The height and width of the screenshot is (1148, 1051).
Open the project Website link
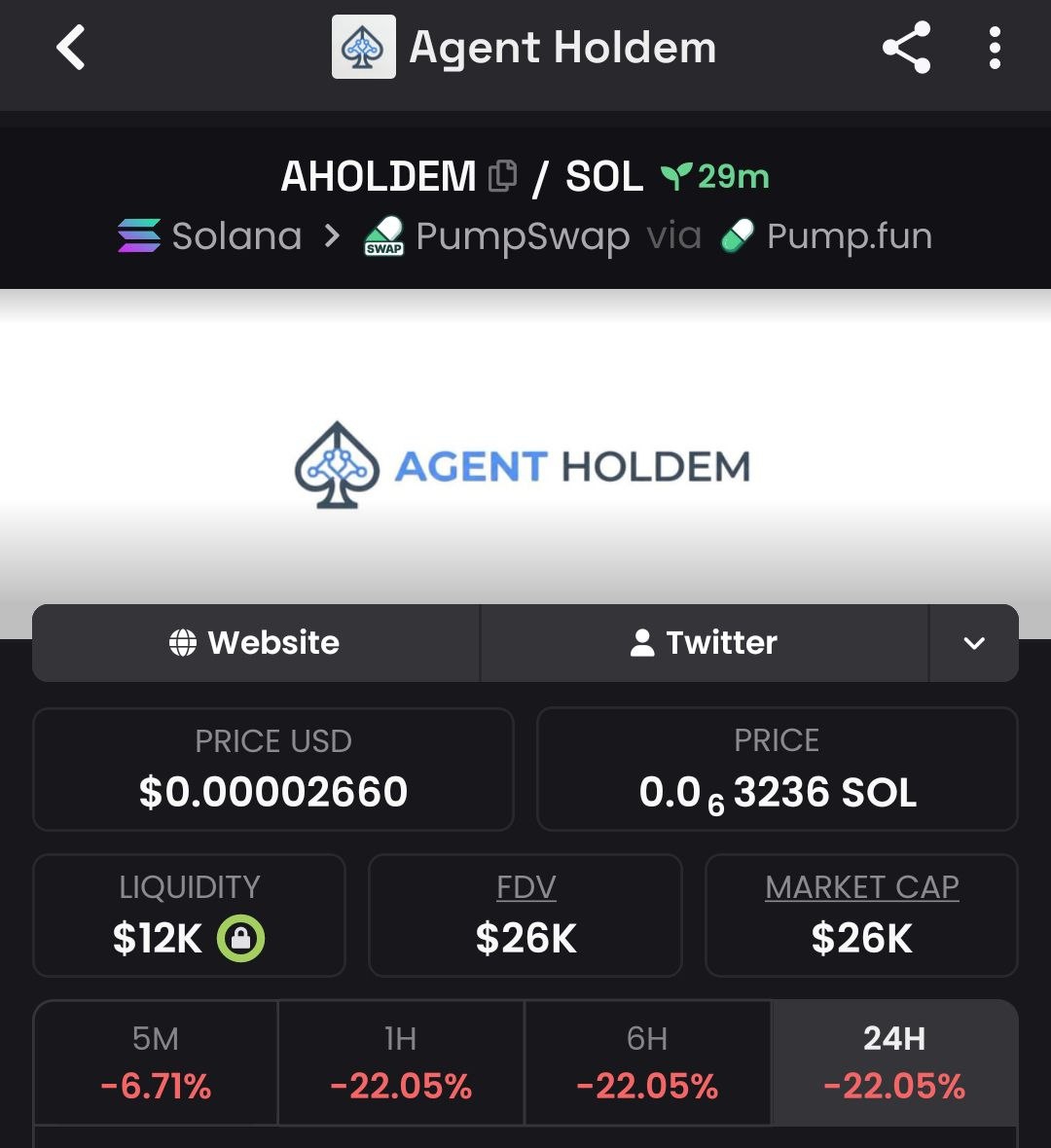tap(255, 643)
